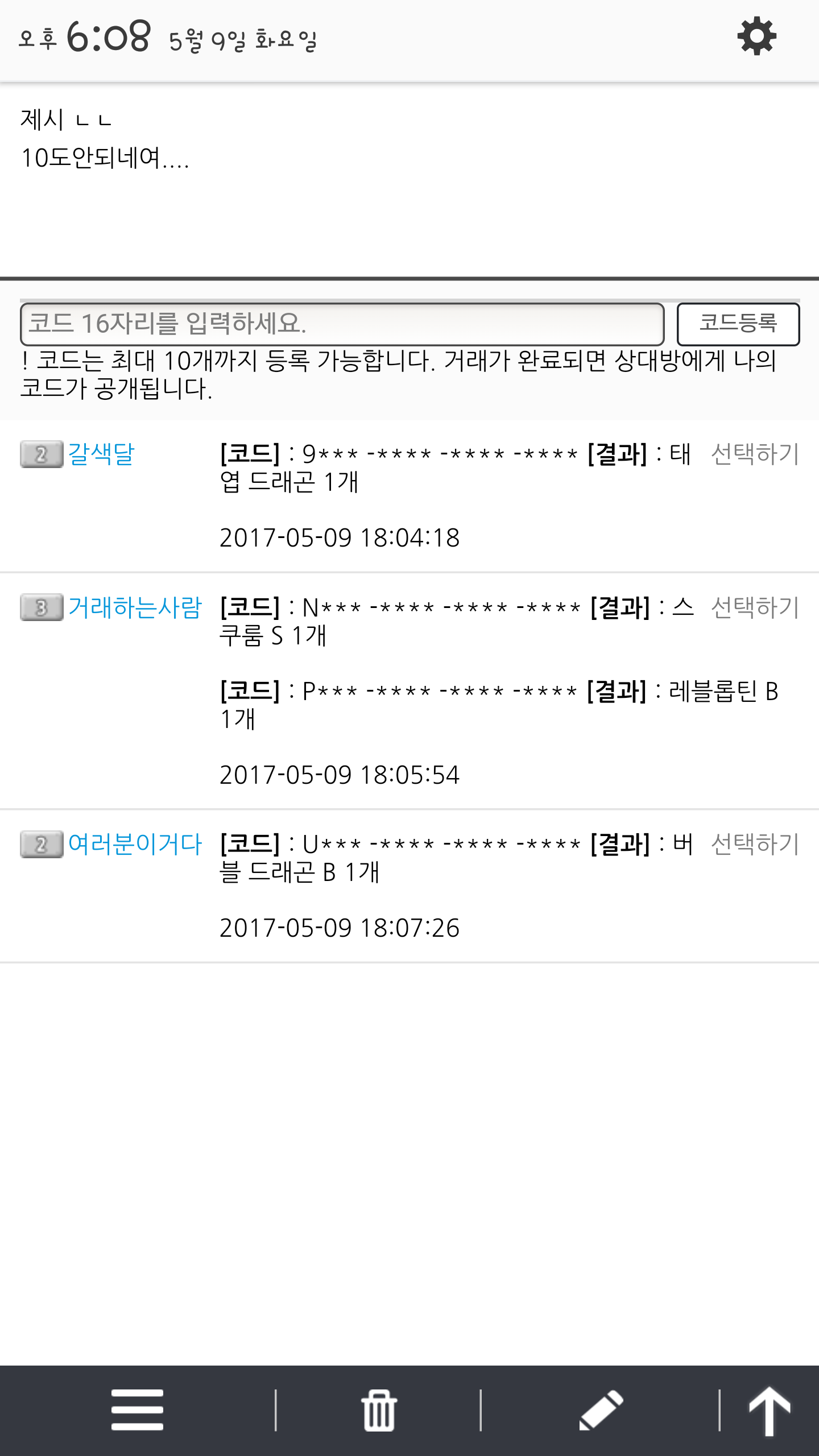This screenshot has height=1456, width=819.
Task: Open 여러분이거다's user profile
Action: pyautogui.click(x=135, y=844)
